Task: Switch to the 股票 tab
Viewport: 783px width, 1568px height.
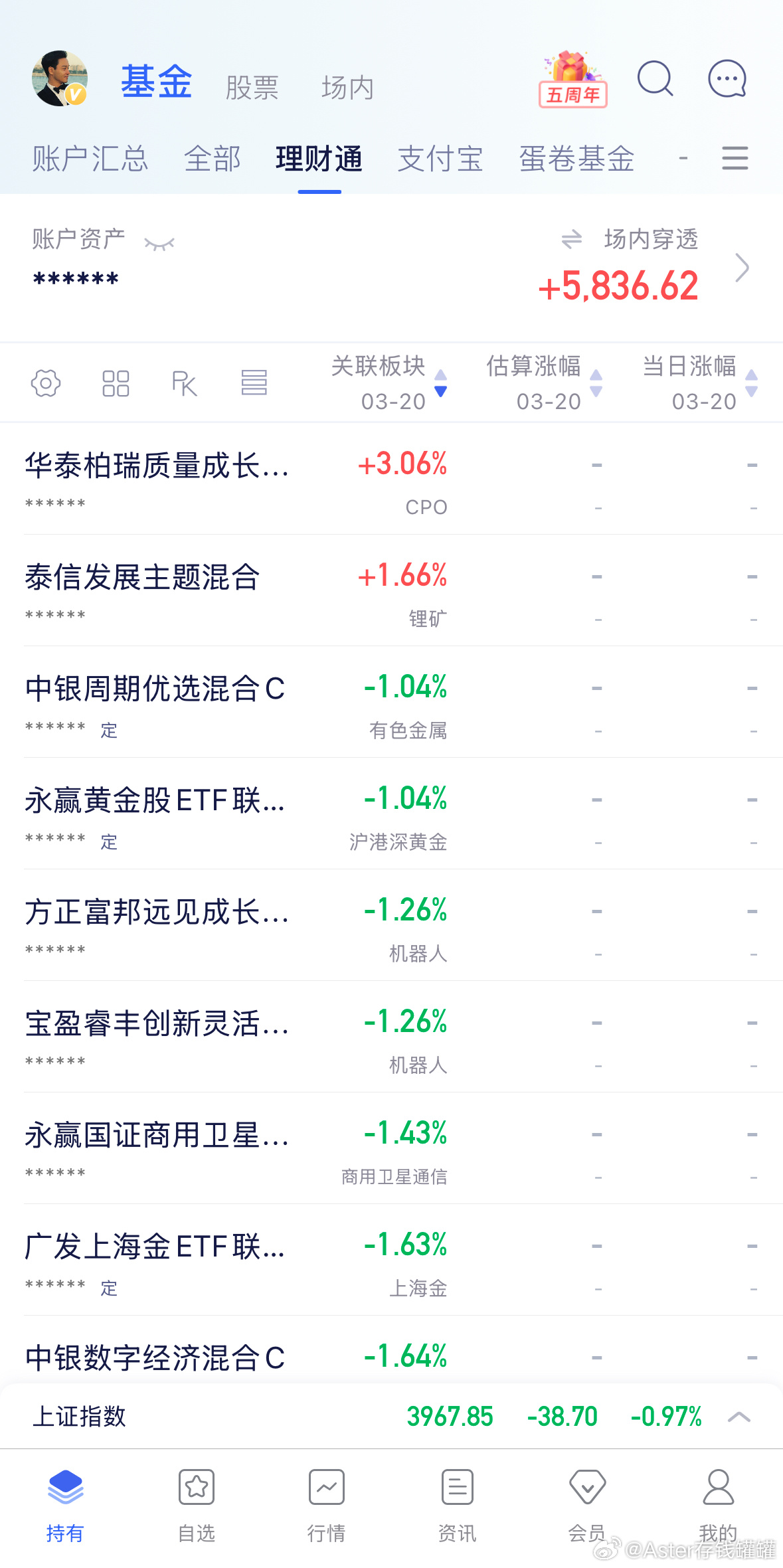Action: coord(253,86)
